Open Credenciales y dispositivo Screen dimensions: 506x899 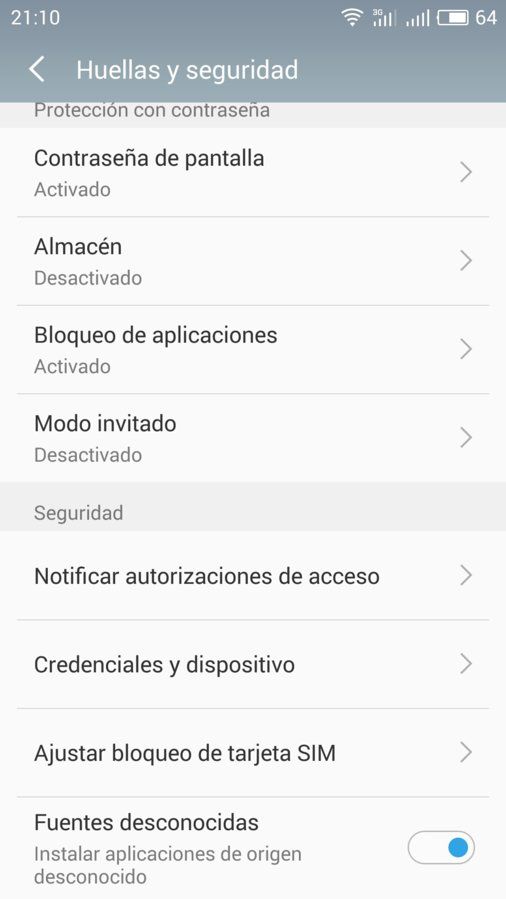point(253,664)
